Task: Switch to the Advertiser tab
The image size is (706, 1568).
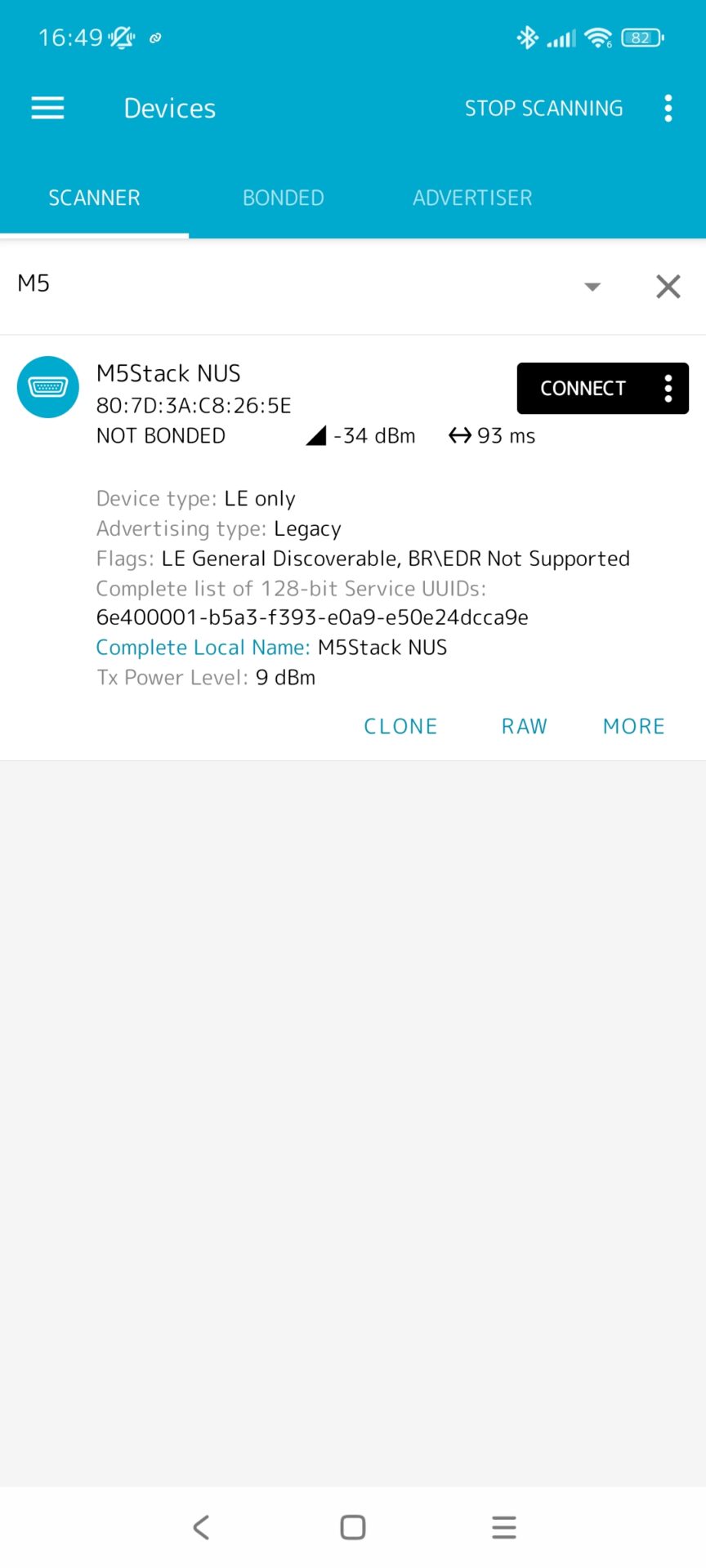Action: (x=472, y=198)
